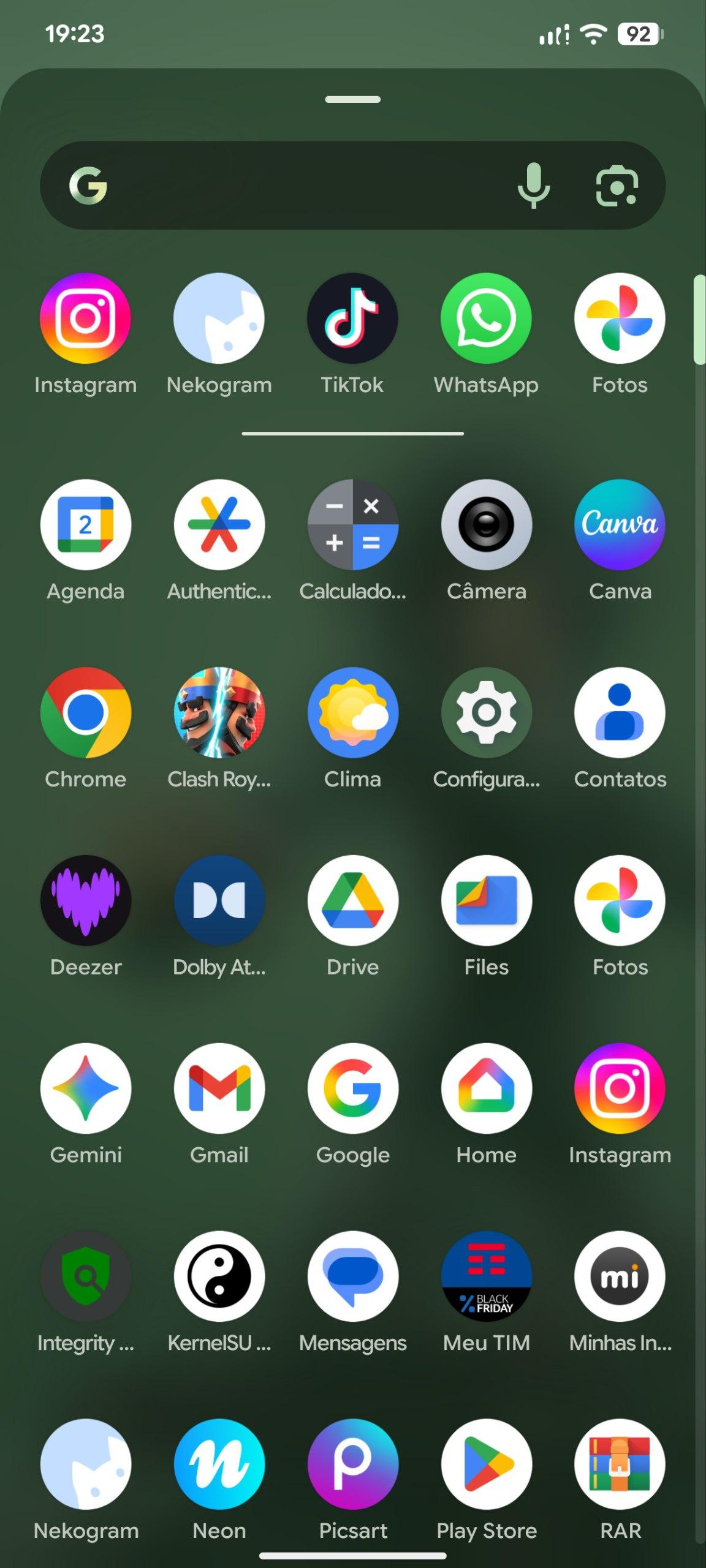706x1568 pixels.
Task: Open Configurações settings
Action: 486,713
